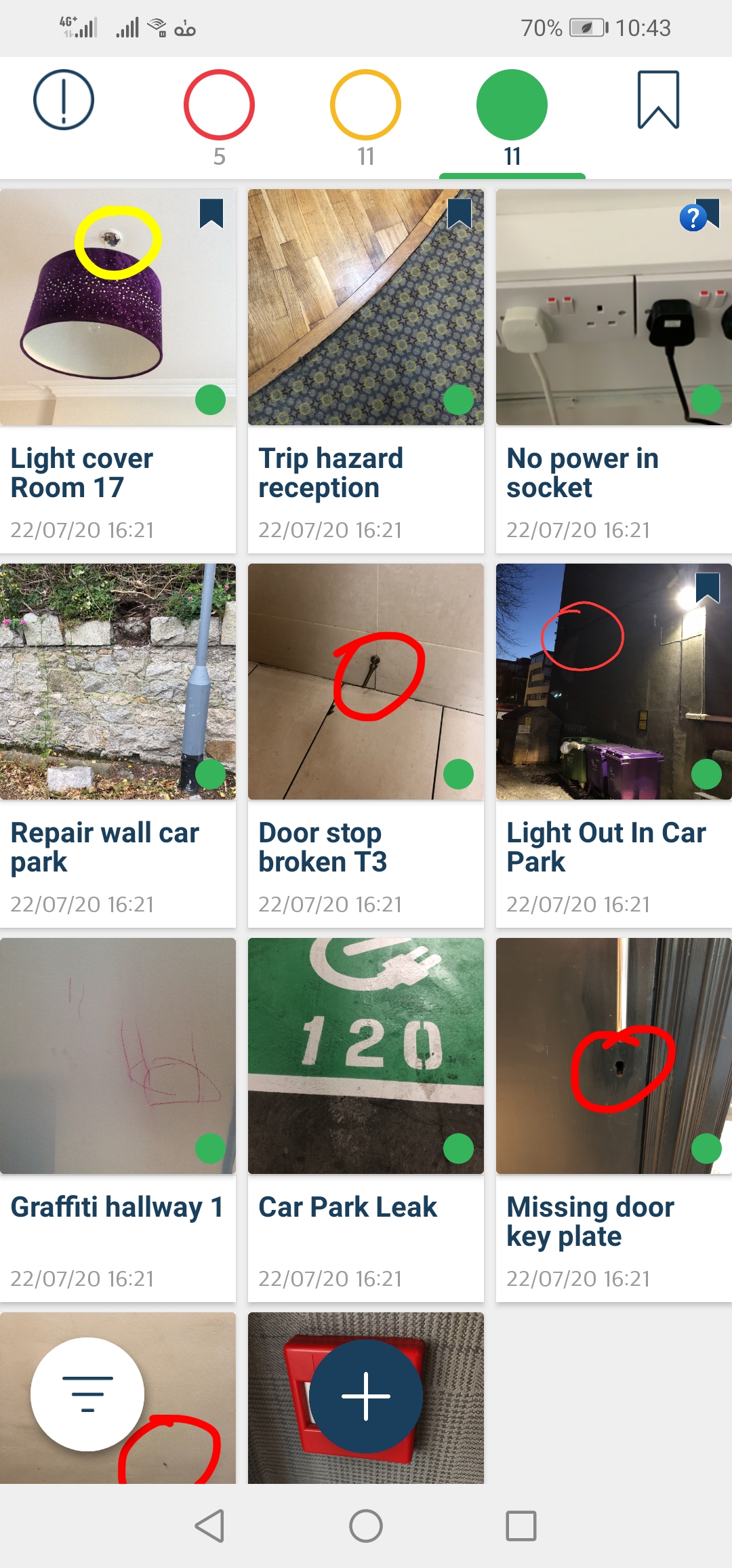Screen dimensions: 732x1568
Task: Open the Light Out In Car Park card
Action: tap(613, 745)
